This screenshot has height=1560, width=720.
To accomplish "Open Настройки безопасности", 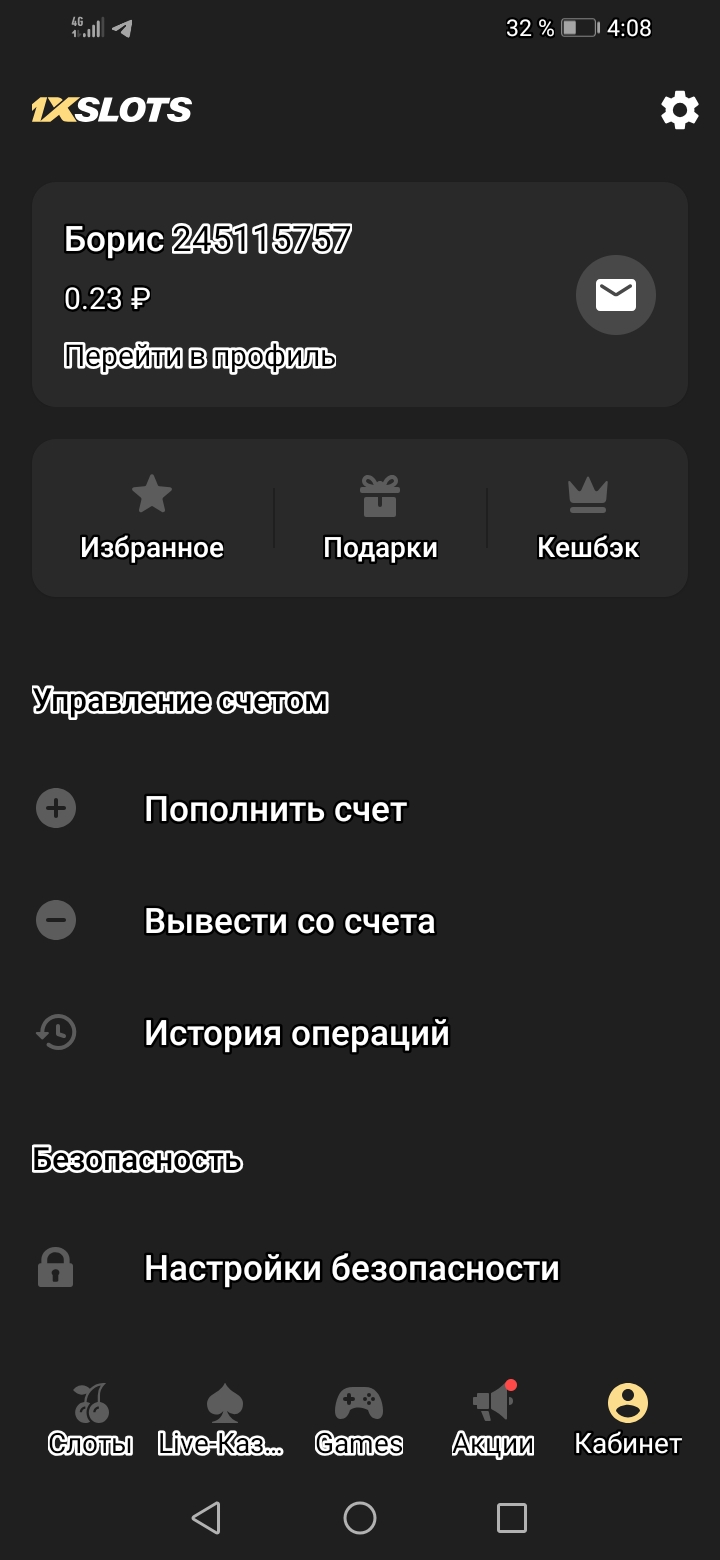I will tap(351, 1268).
